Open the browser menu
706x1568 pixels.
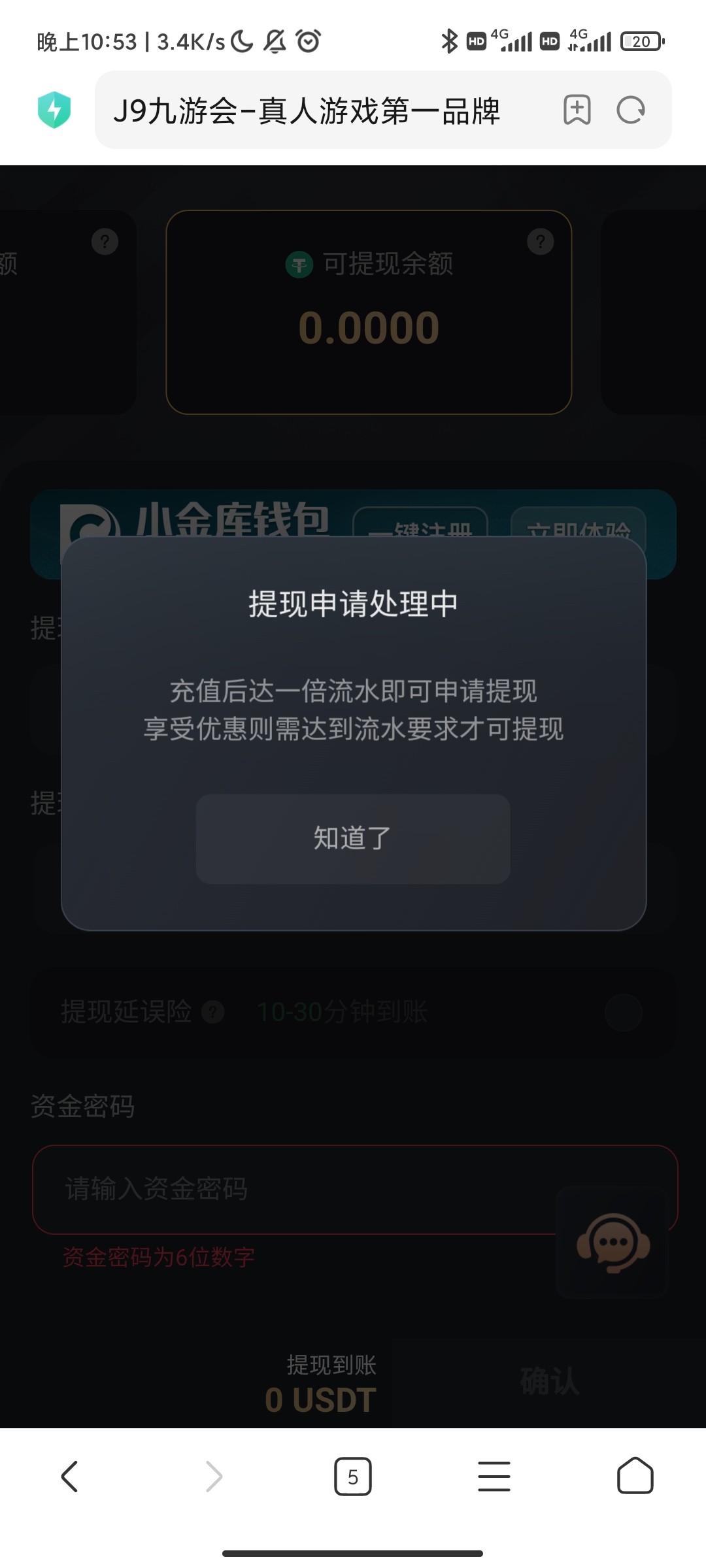[x=494, y=1477]
